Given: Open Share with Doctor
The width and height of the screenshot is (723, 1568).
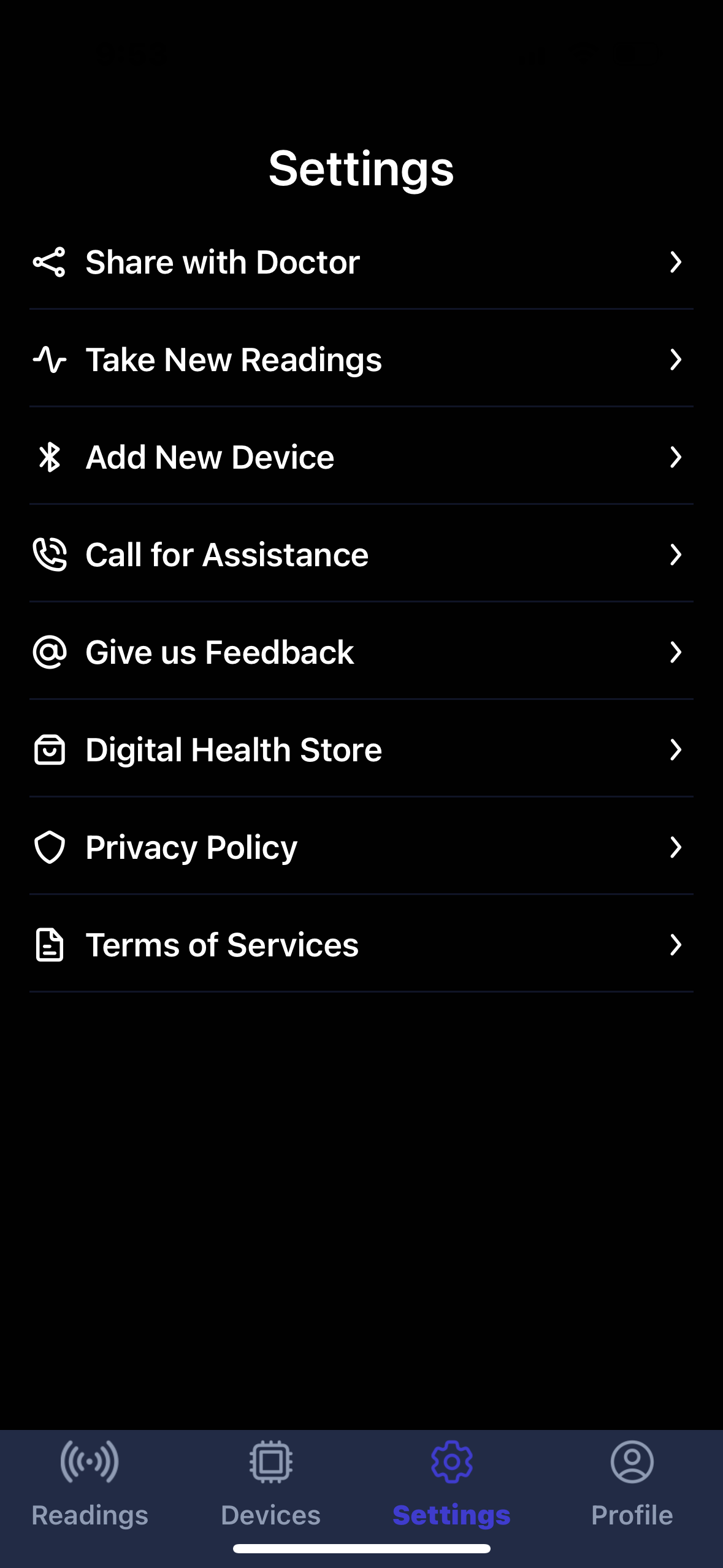Looking at the screenshot, I should pos(361,262).
